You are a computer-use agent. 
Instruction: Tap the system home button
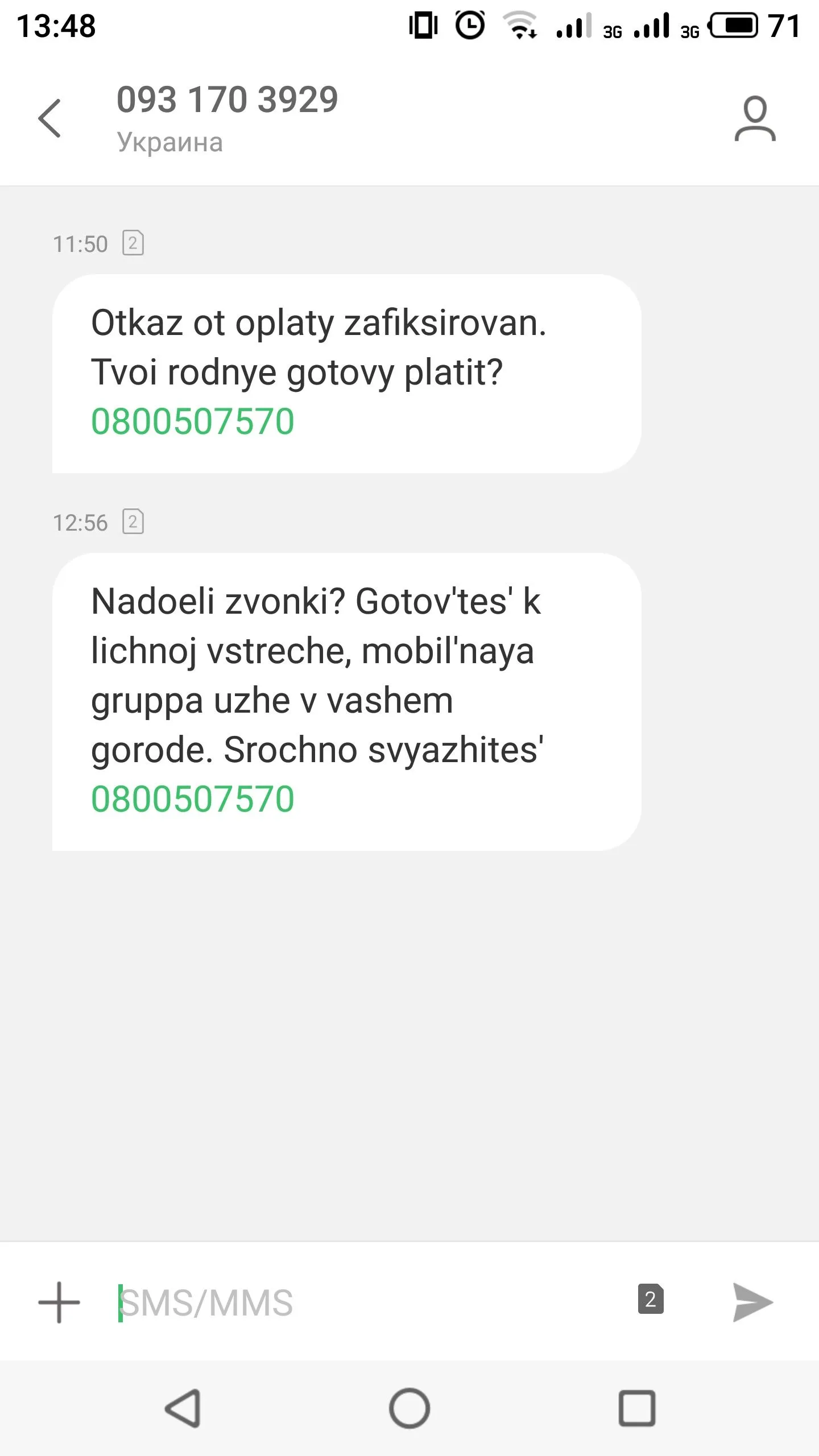coord(409,1408)
